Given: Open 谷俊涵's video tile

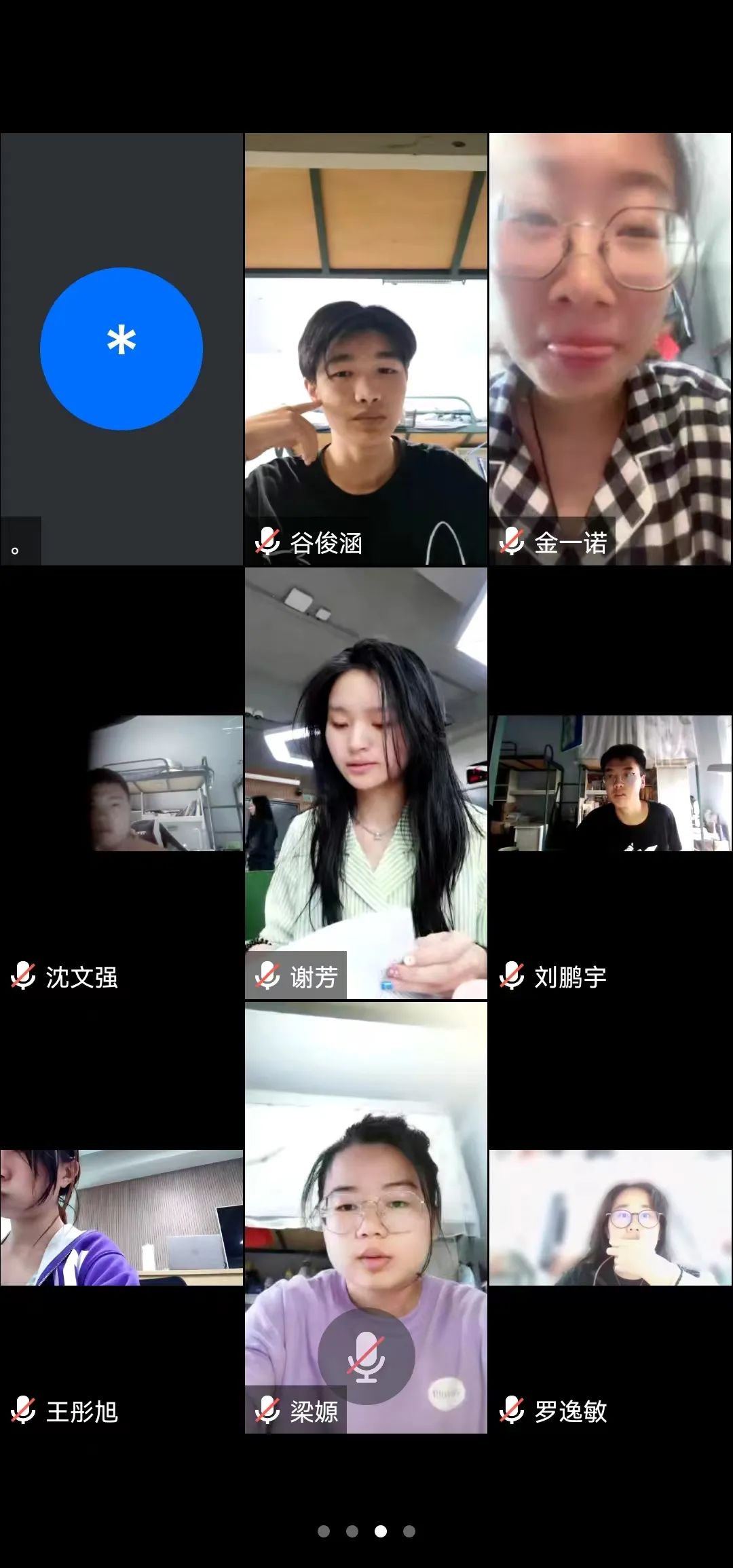Looking at the screenshot, I should [x=366, y=349].
